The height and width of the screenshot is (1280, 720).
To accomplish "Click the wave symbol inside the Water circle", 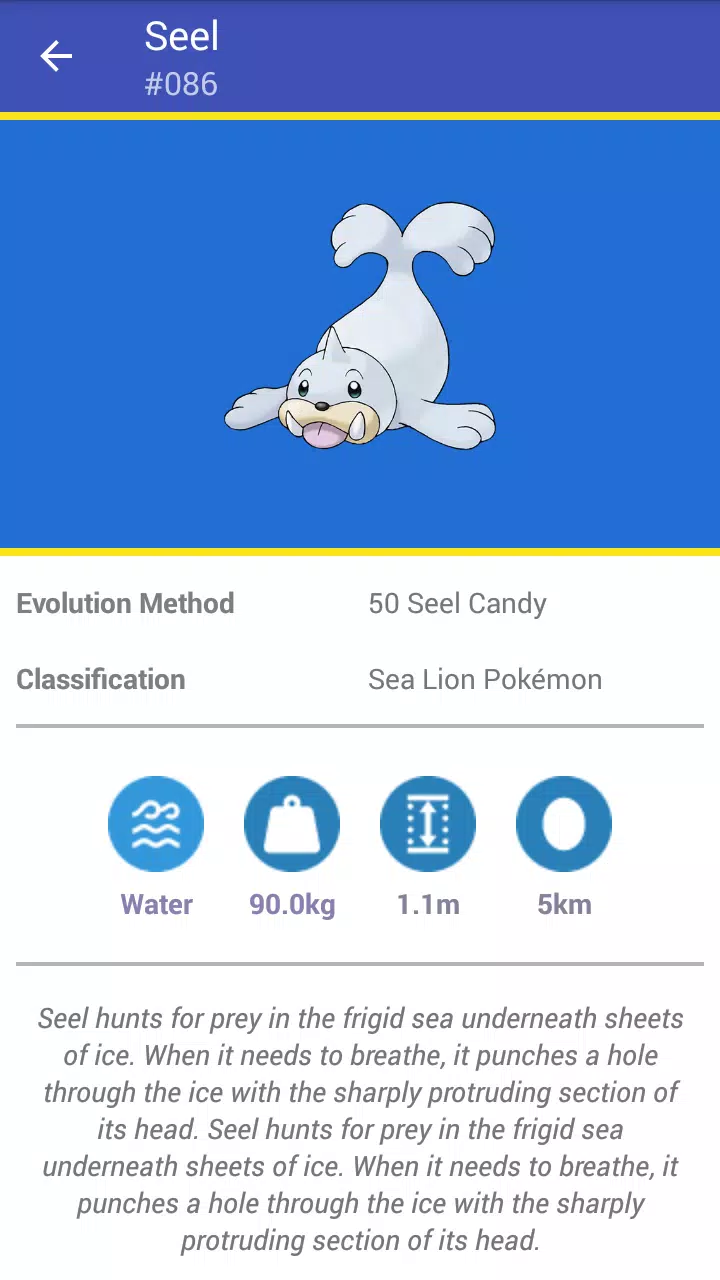I will (x=157, y=823).
